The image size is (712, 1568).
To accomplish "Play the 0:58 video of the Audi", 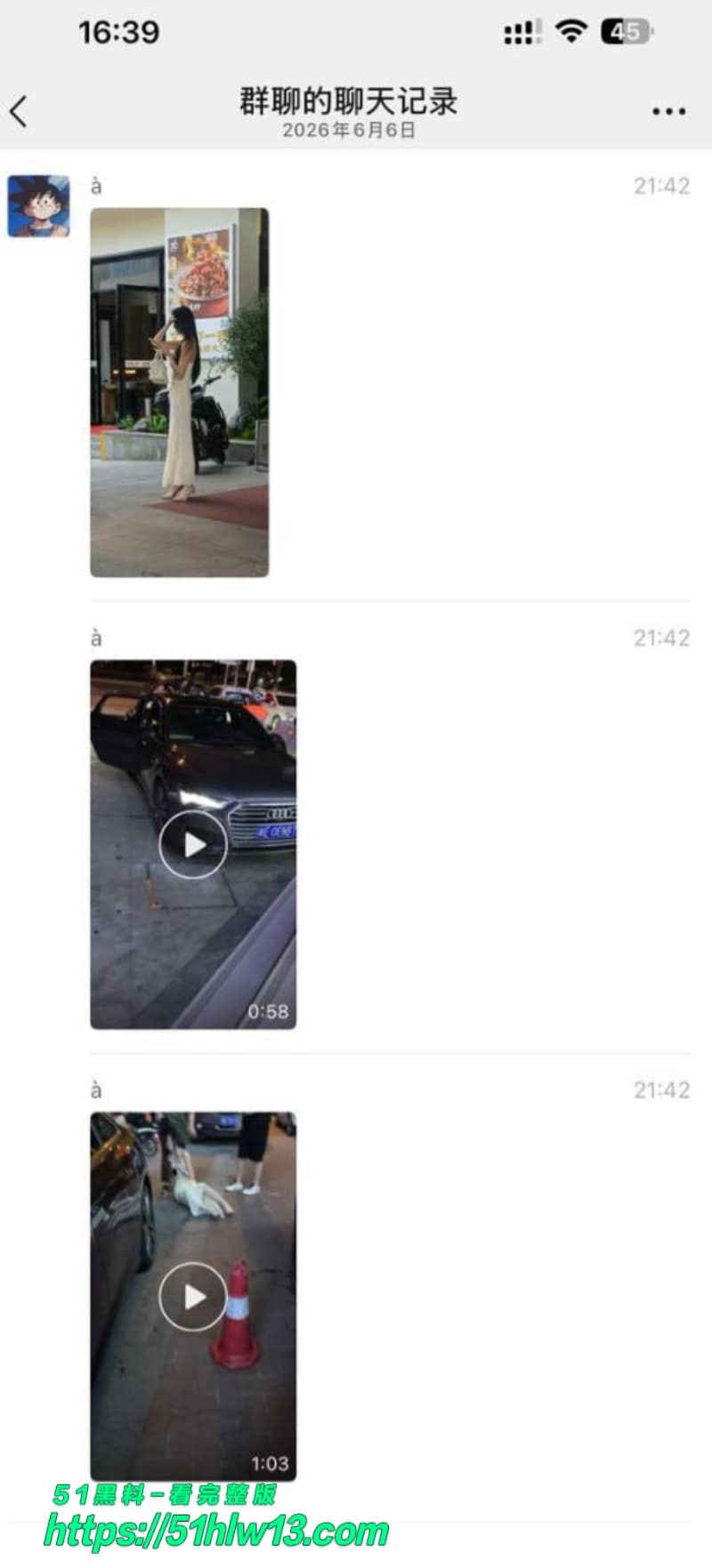I will [x=193, y=844].
